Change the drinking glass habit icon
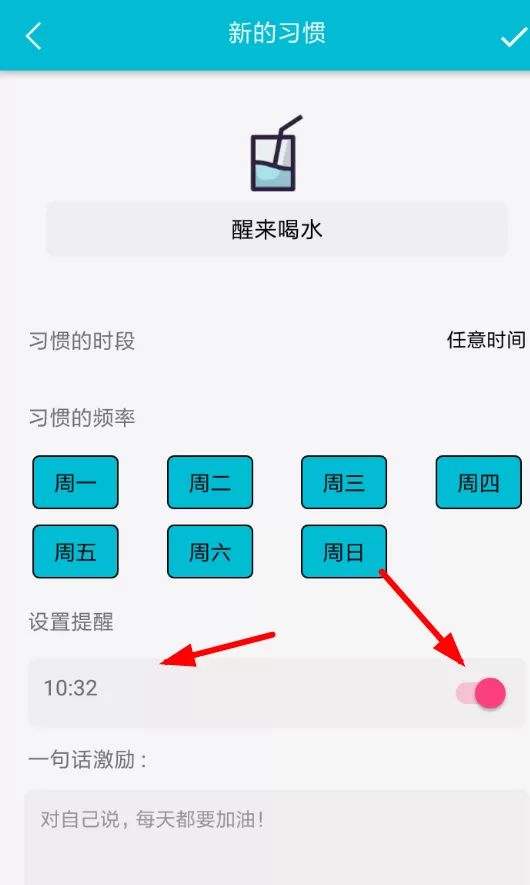 click(275, 154)
